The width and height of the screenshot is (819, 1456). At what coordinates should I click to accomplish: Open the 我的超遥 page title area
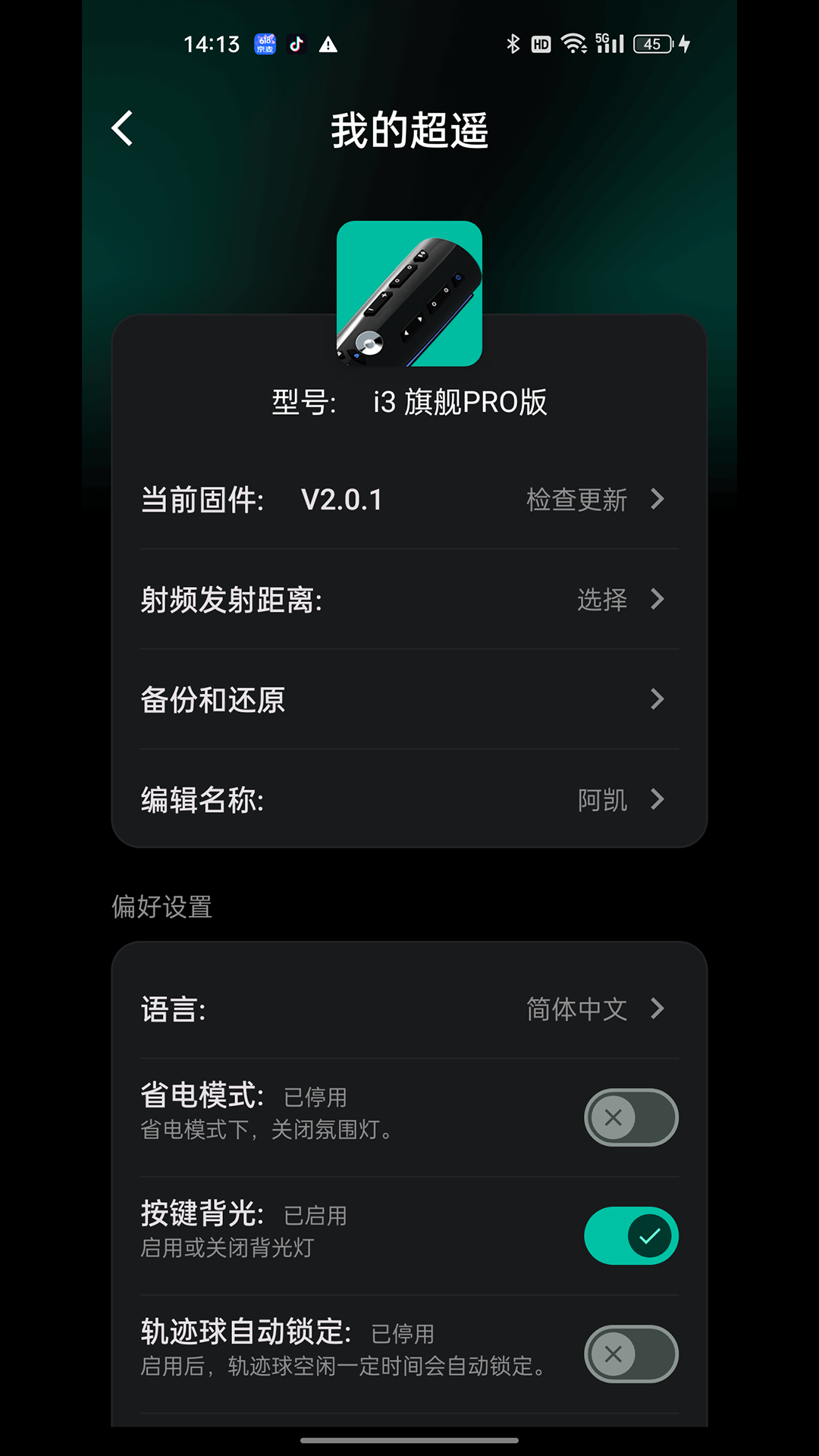(x=409, y=130)
